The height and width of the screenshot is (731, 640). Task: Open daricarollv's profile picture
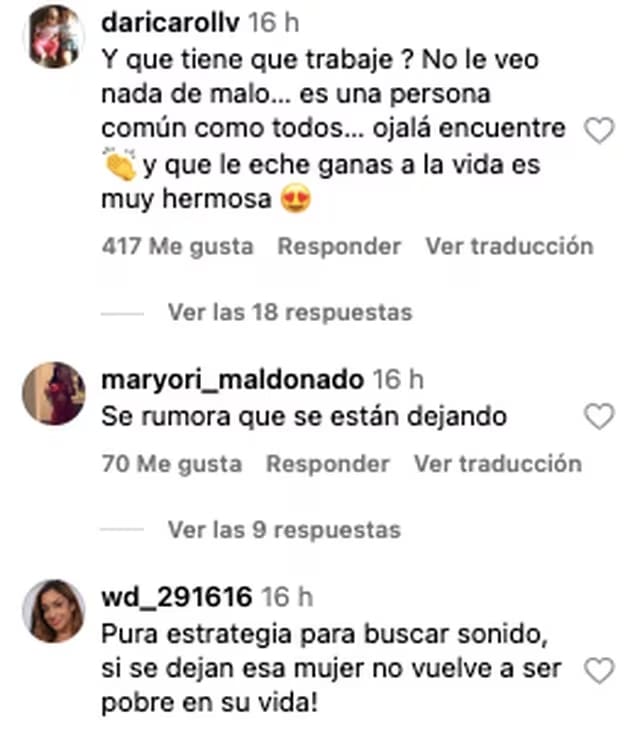coord(54,38)
